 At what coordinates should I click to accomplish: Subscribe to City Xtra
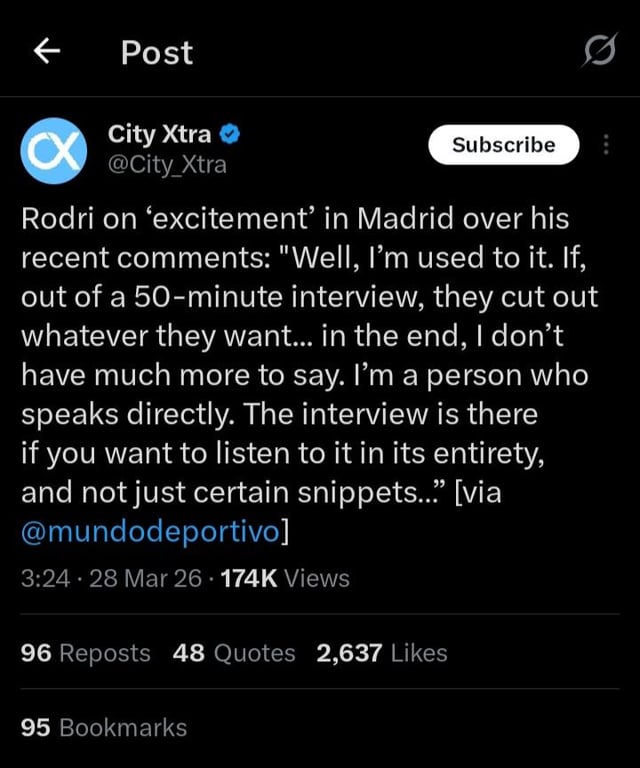[x=503, y=145]
